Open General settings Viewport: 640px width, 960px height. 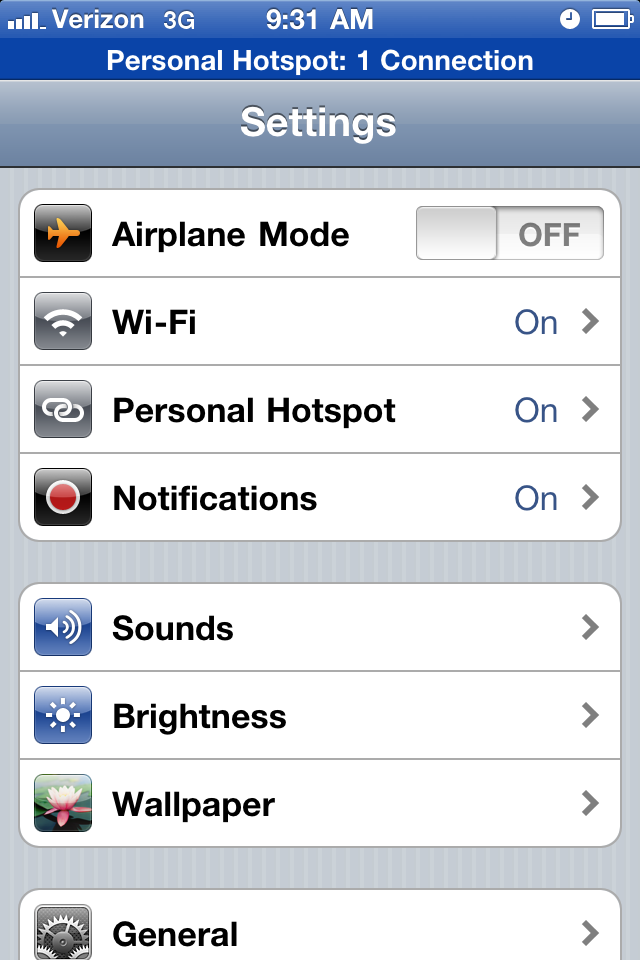320,932
